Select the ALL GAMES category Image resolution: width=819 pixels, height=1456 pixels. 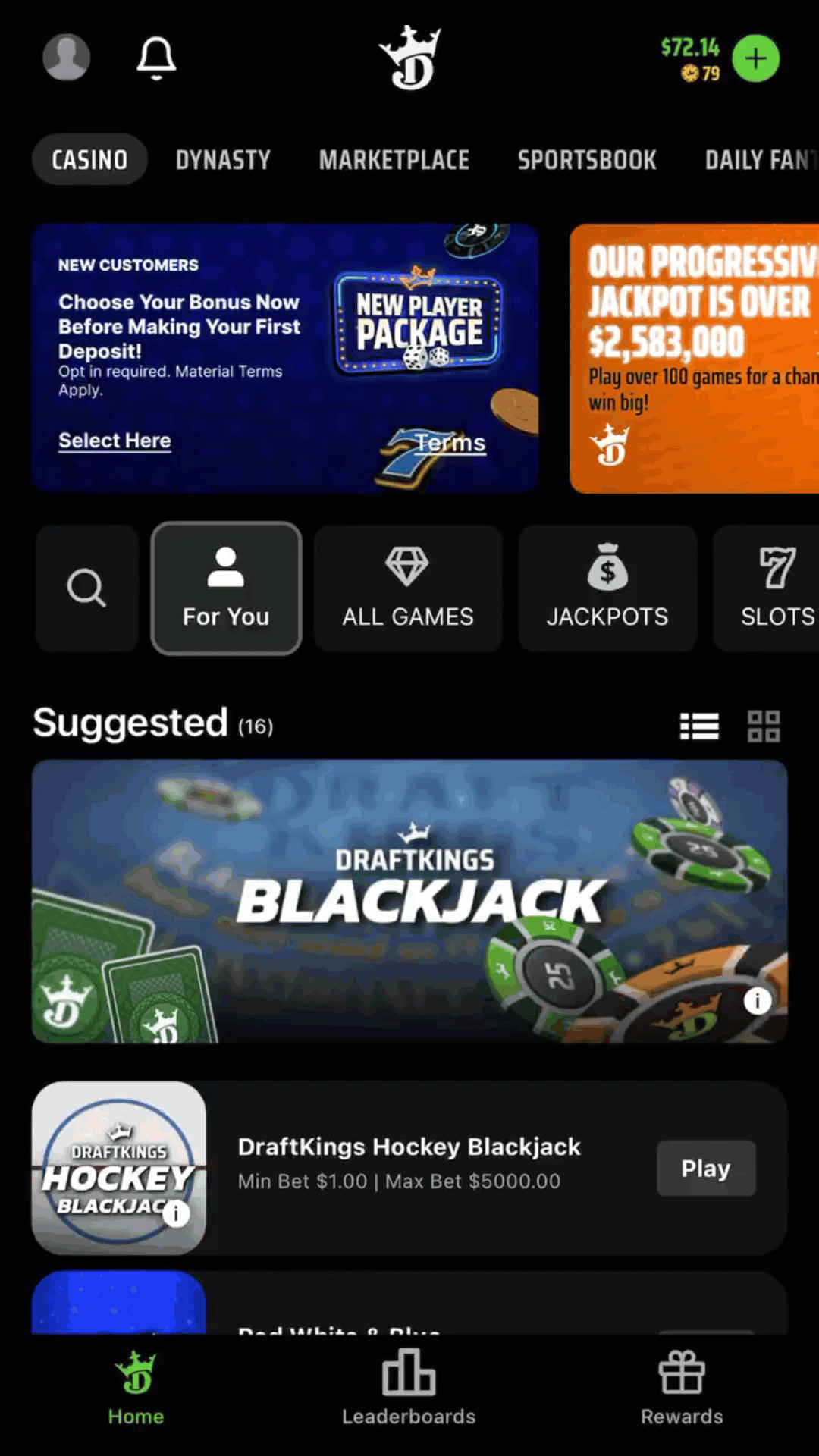click(x=408, y=588)
